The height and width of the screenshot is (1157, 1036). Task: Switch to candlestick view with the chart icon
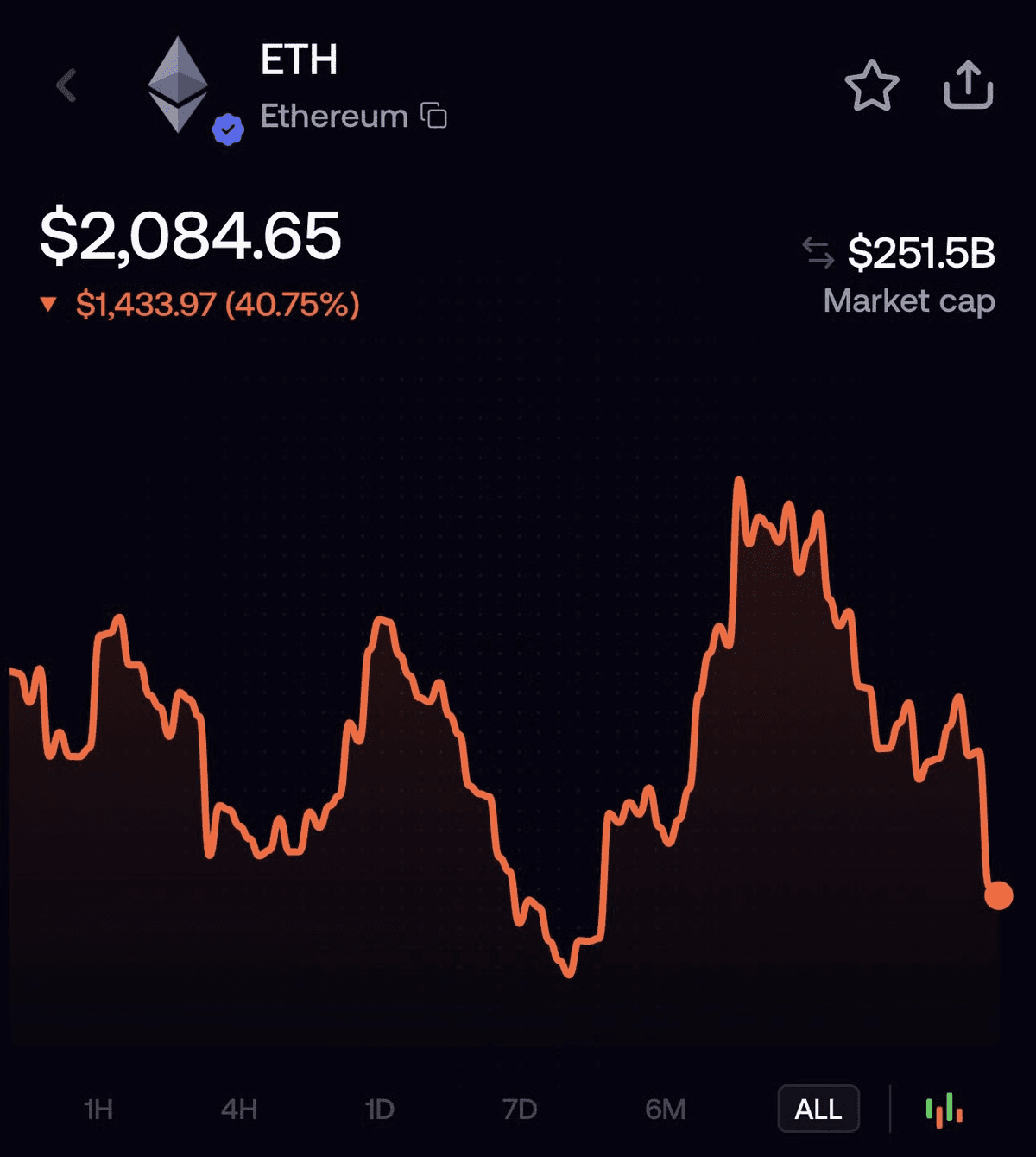(946, 1109)
